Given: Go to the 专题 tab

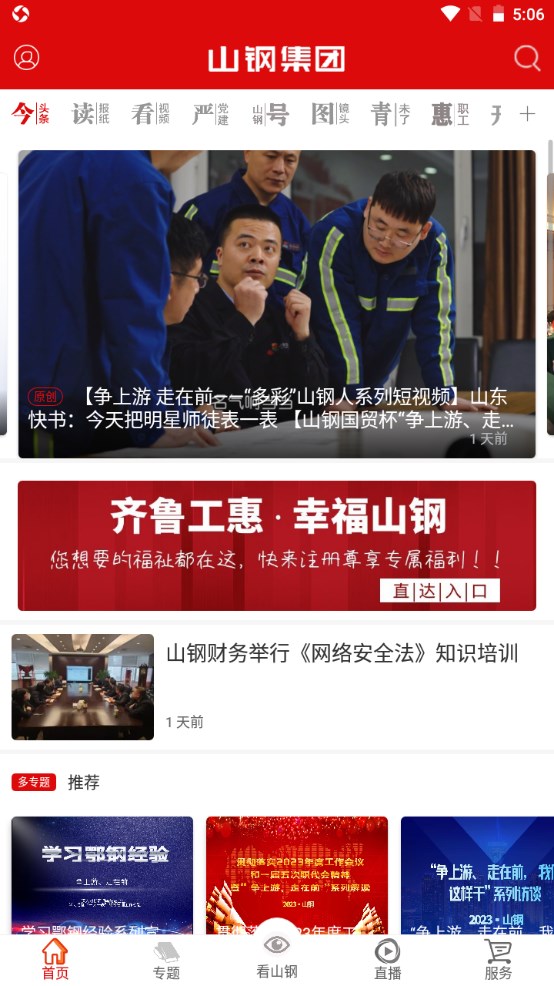Looking at the screenshot, I should coord(166,960).
